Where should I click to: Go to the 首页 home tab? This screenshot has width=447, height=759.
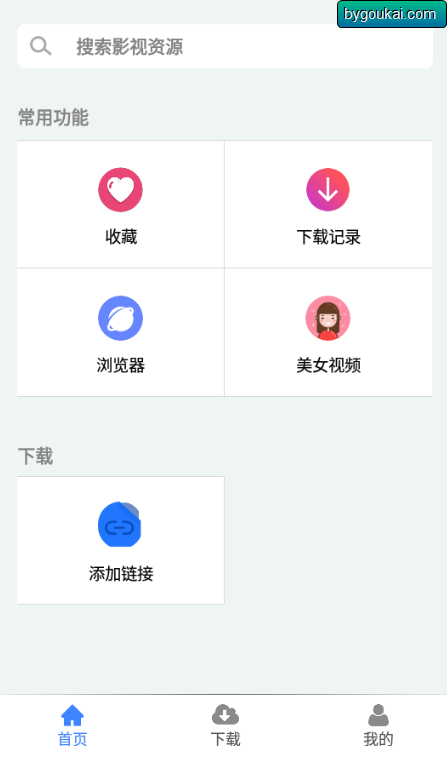coord(73,726)
